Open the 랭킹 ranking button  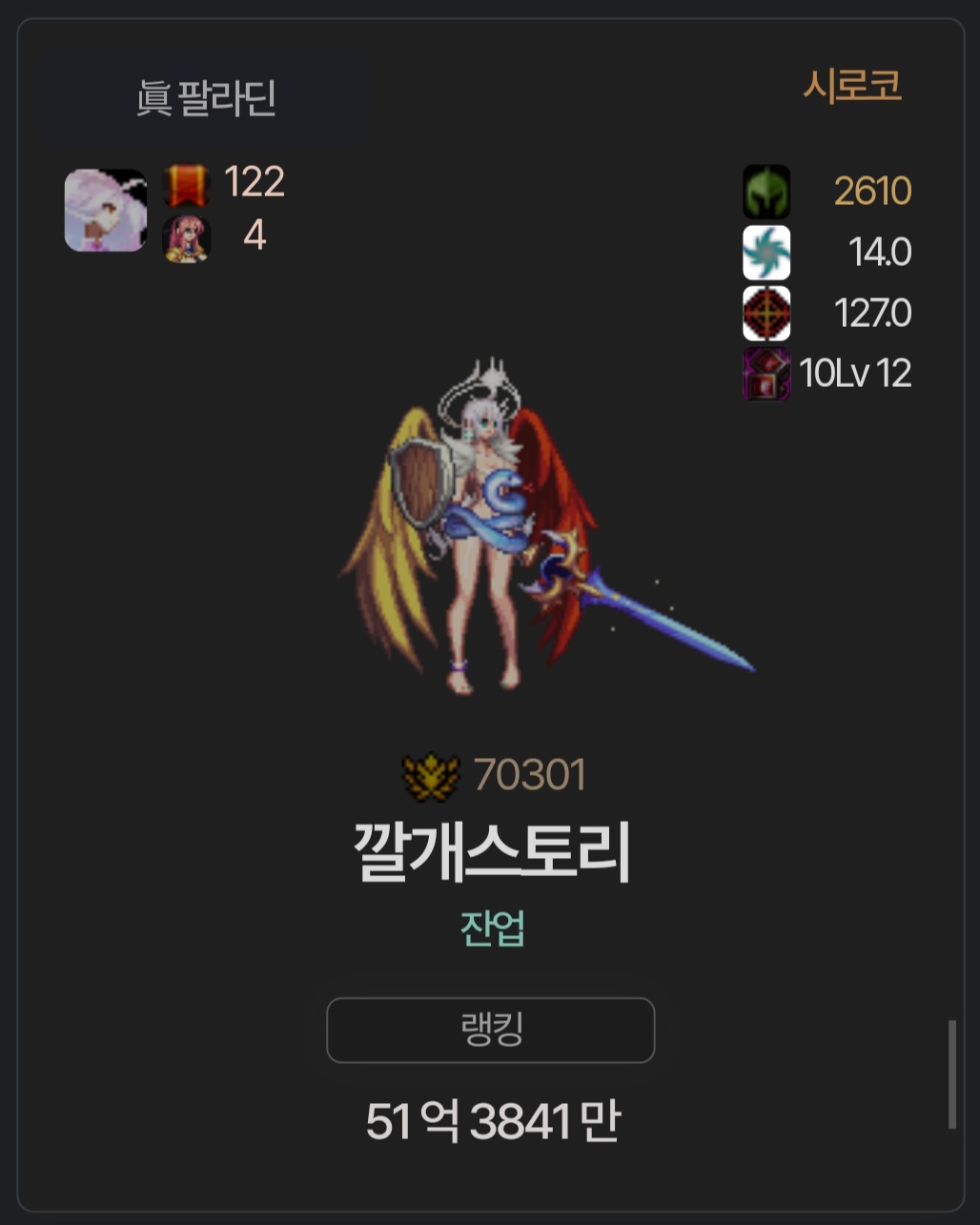(490, 1031)
